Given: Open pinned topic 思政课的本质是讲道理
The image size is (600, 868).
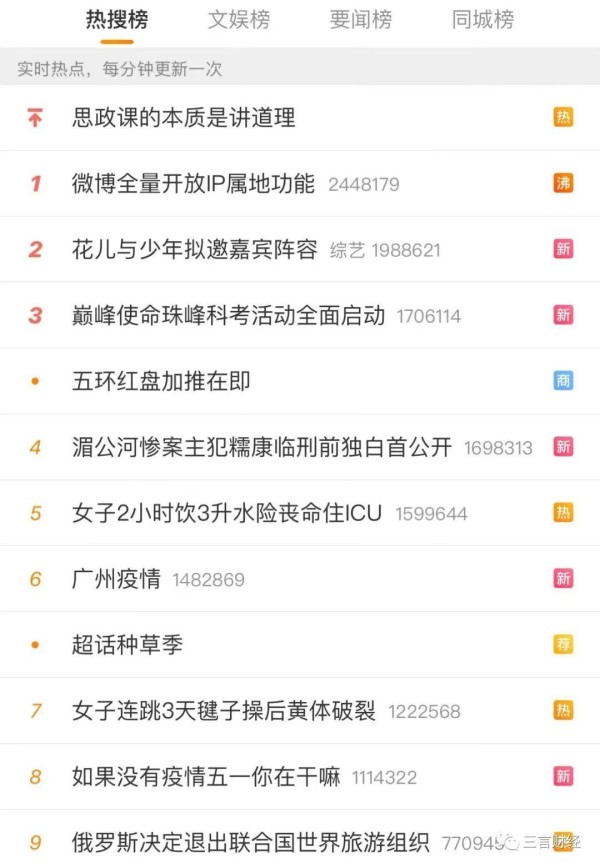Looking at the screenshot, I should (x=184, y=118).
